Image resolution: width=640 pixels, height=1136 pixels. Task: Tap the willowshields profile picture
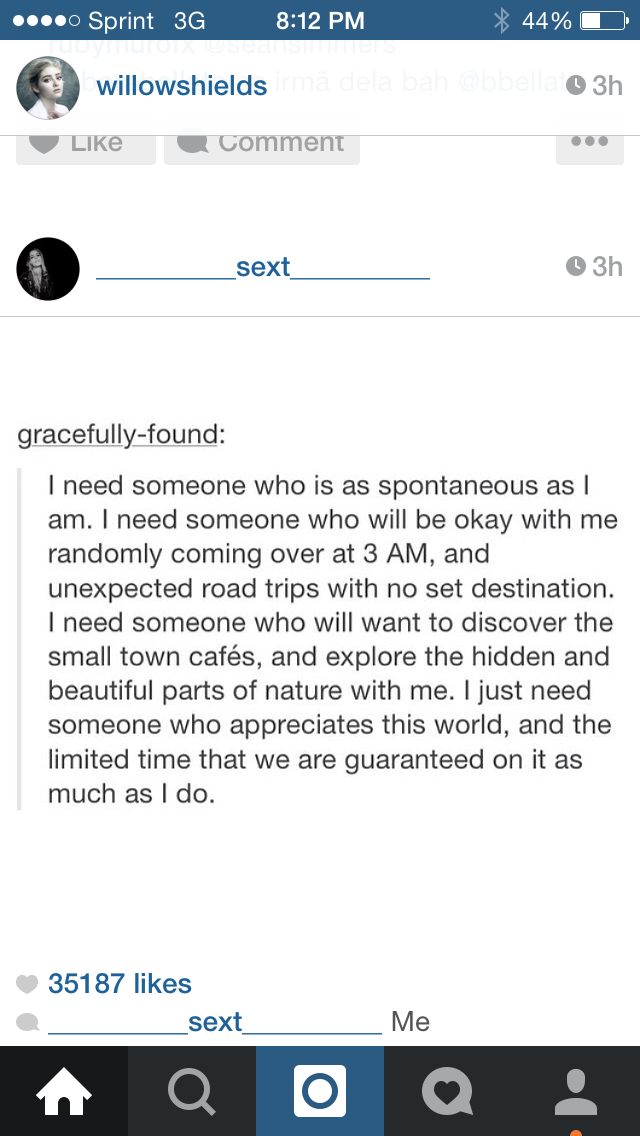[x=48, y=88]
